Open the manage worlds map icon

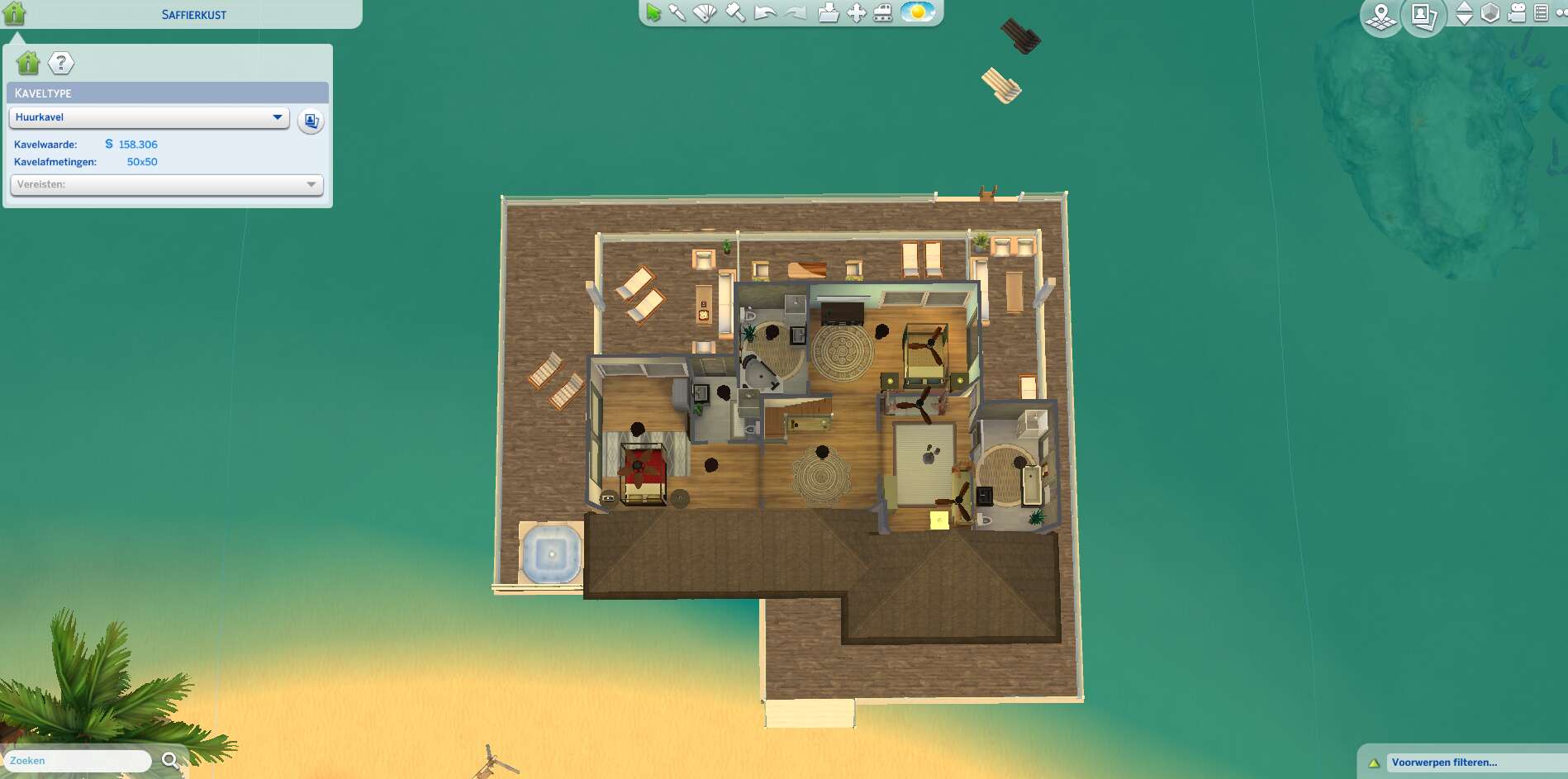tap(1380, 16)
